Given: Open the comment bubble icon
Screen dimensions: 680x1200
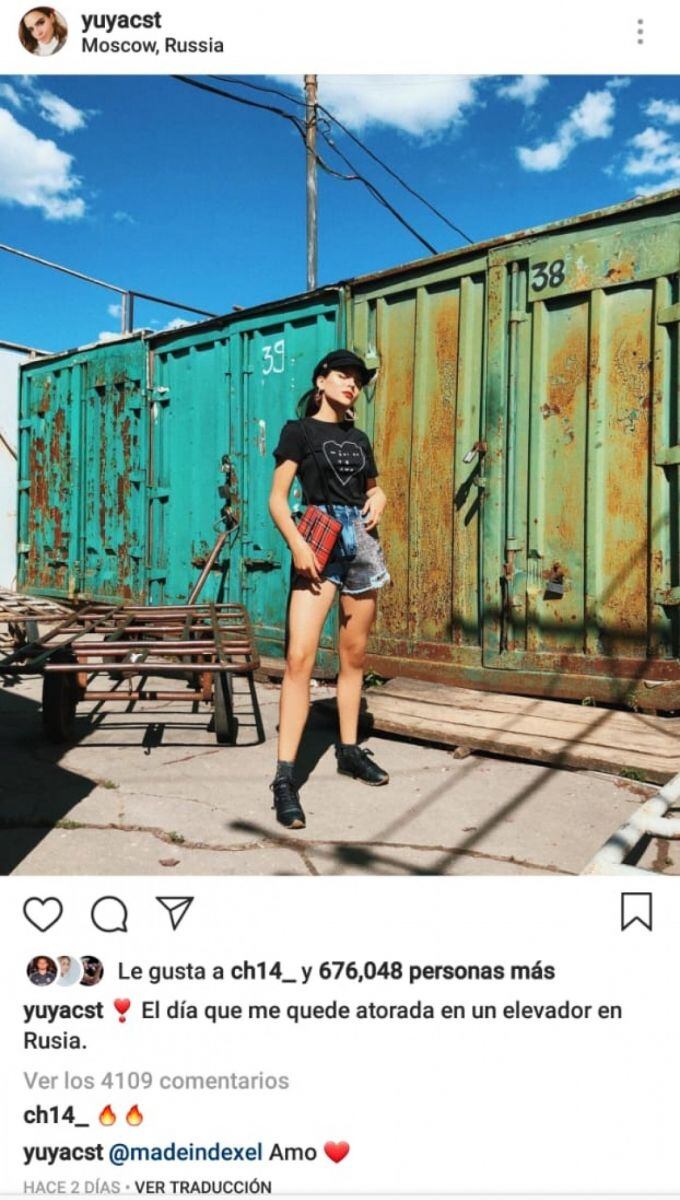Looking at the screenshot, I should 109,913.
